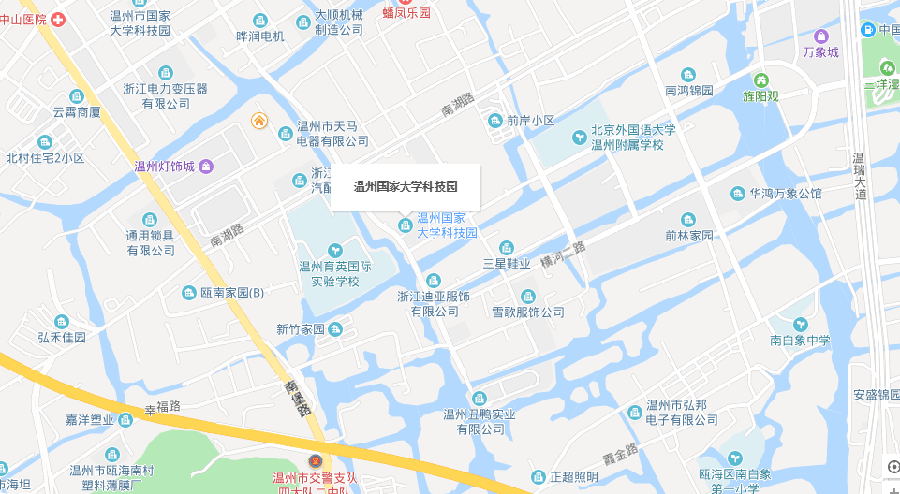Select the 华鸿万象公馆 map marker
The width and height of the screenshot is (900, 494).
738,192
